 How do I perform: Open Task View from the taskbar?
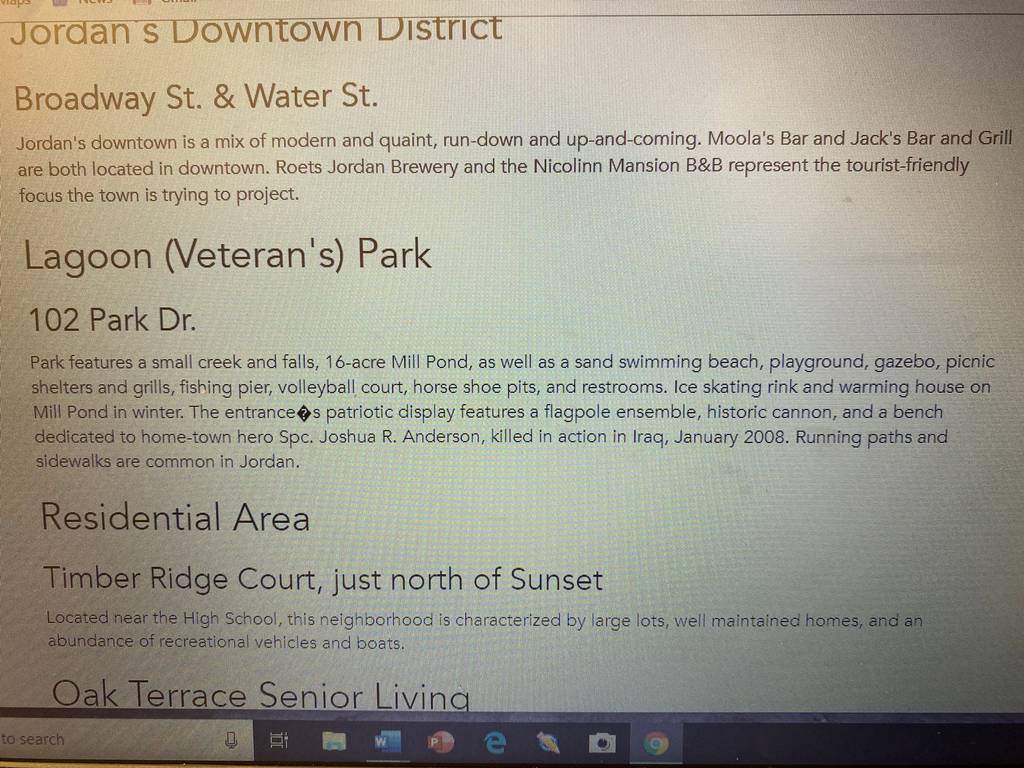(x=279, y=741)
